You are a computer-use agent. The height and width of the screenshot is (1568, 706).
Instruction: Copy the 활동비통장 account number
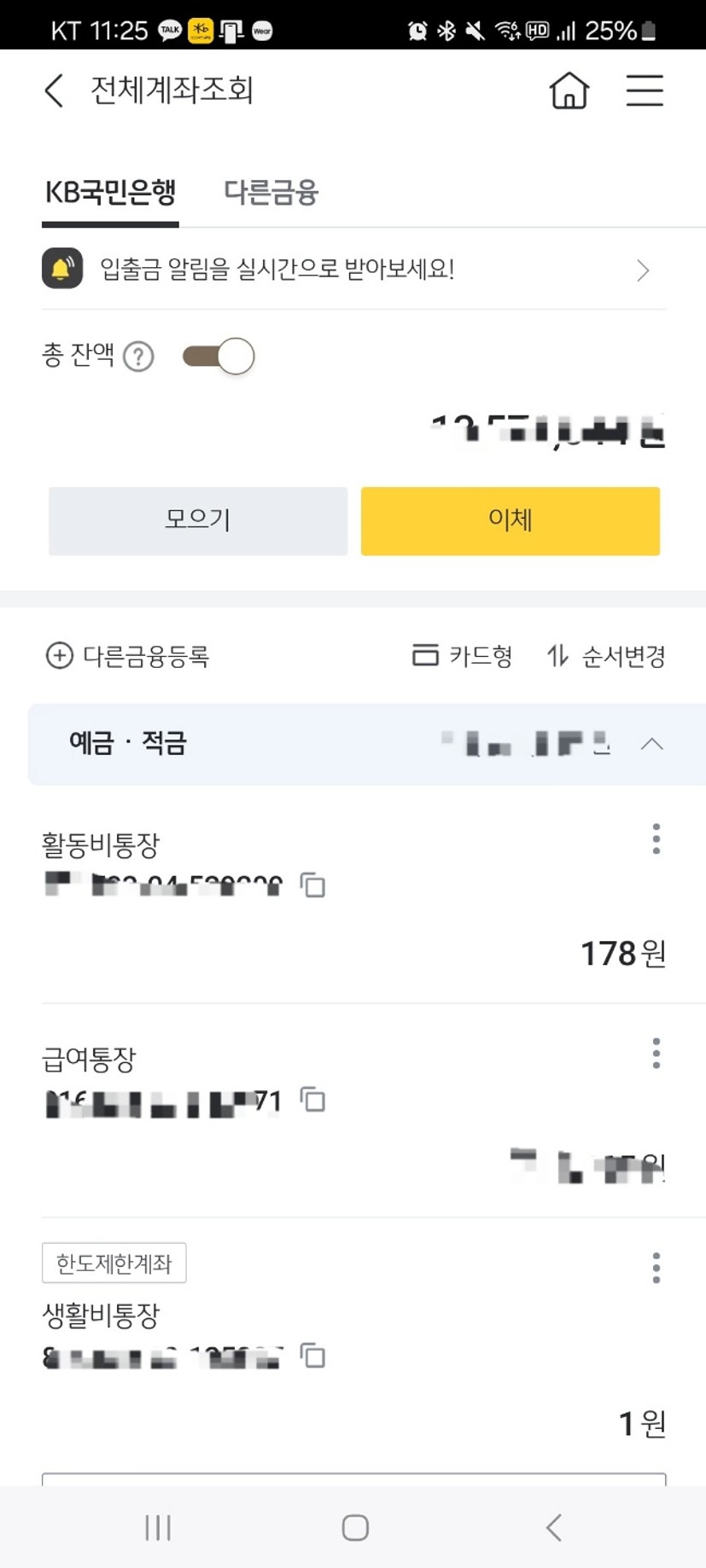(312, 886)
